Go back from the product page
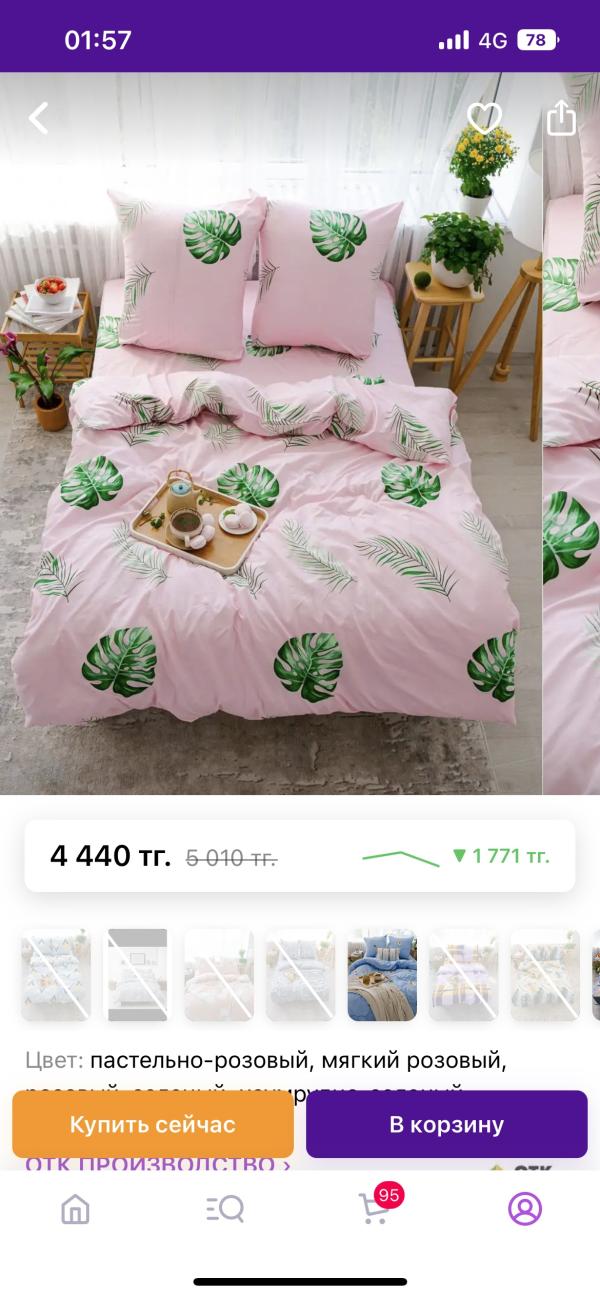Image resolution: width=600 pixels, height=1297 pixels. pos(39,118)
